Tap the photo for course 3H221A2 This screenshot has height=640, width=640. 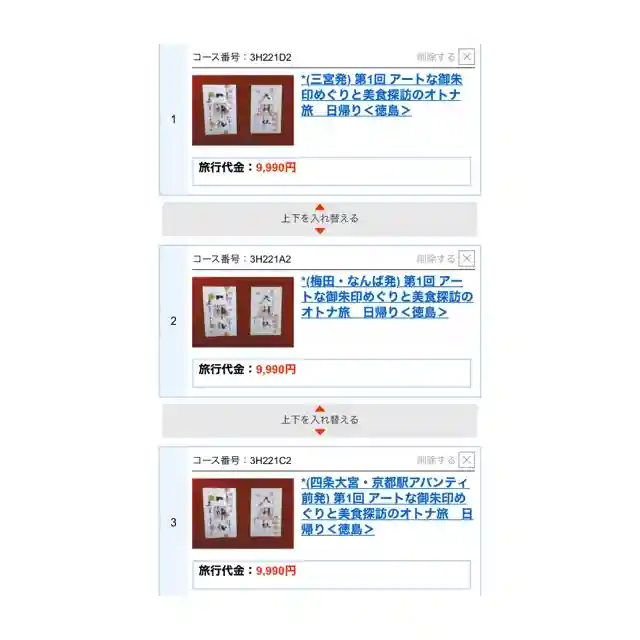pyautogui.click(x=243, y=311)
